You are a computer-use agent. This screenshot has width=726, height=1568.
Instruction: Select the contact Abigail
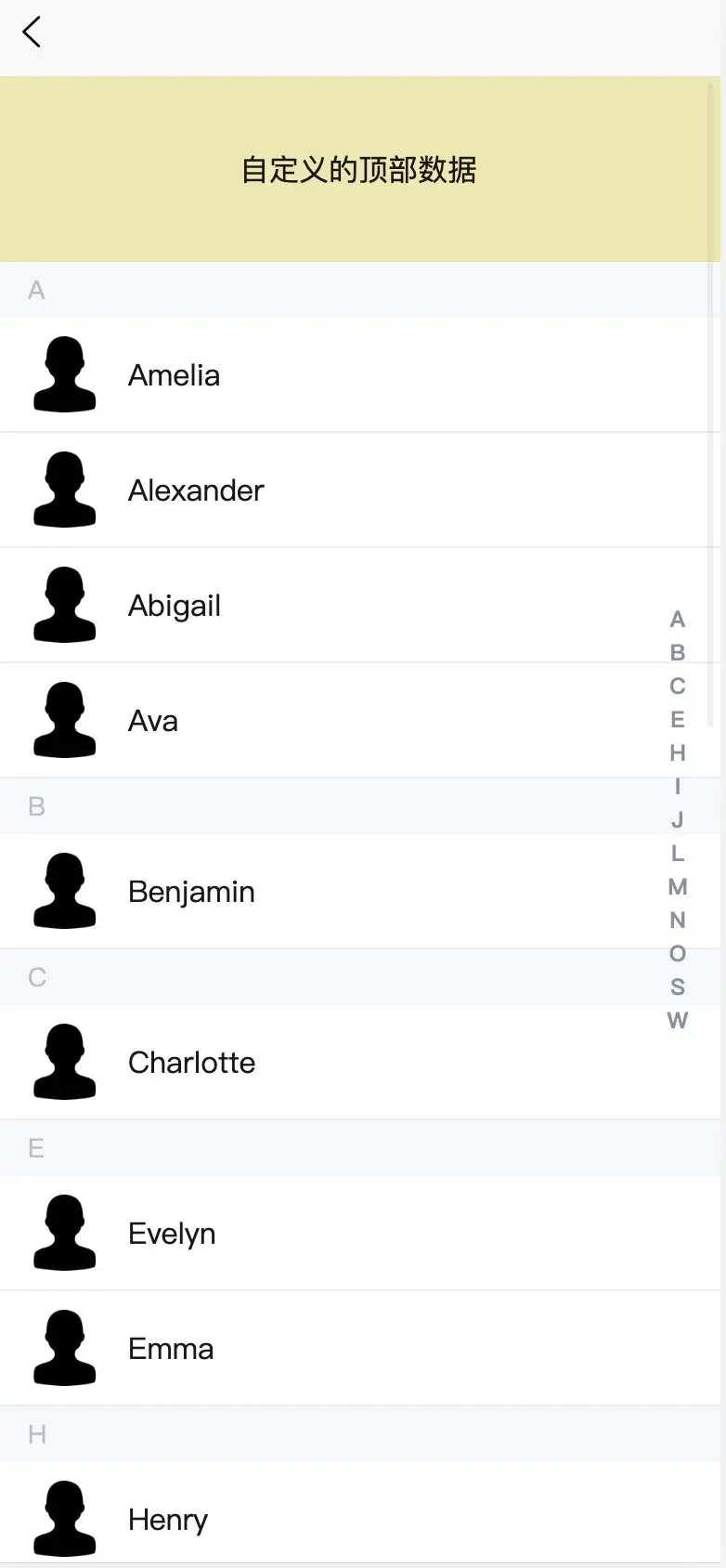tap(360, 606)
